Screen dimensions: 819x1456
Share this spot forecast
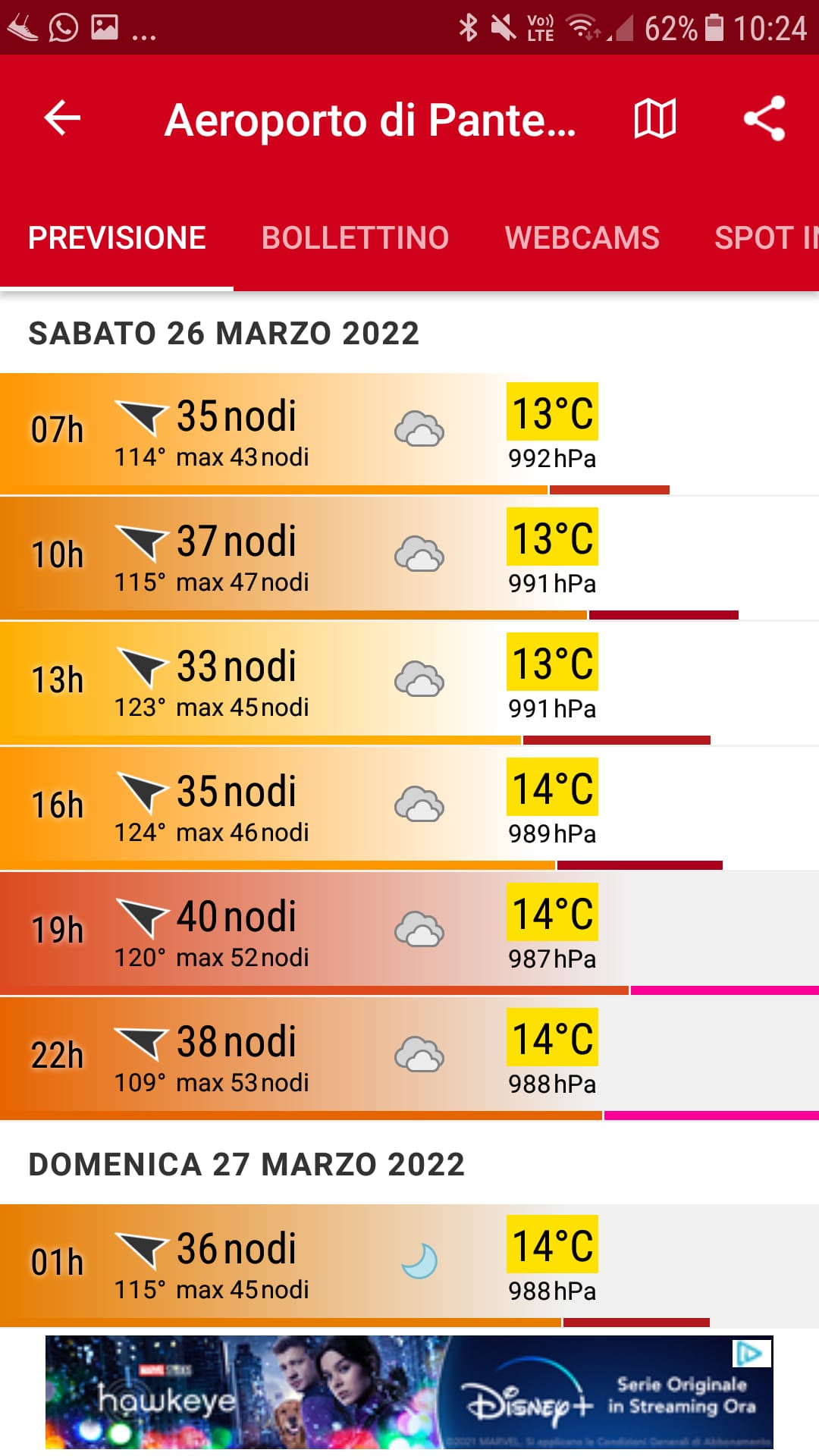[764, 118]
